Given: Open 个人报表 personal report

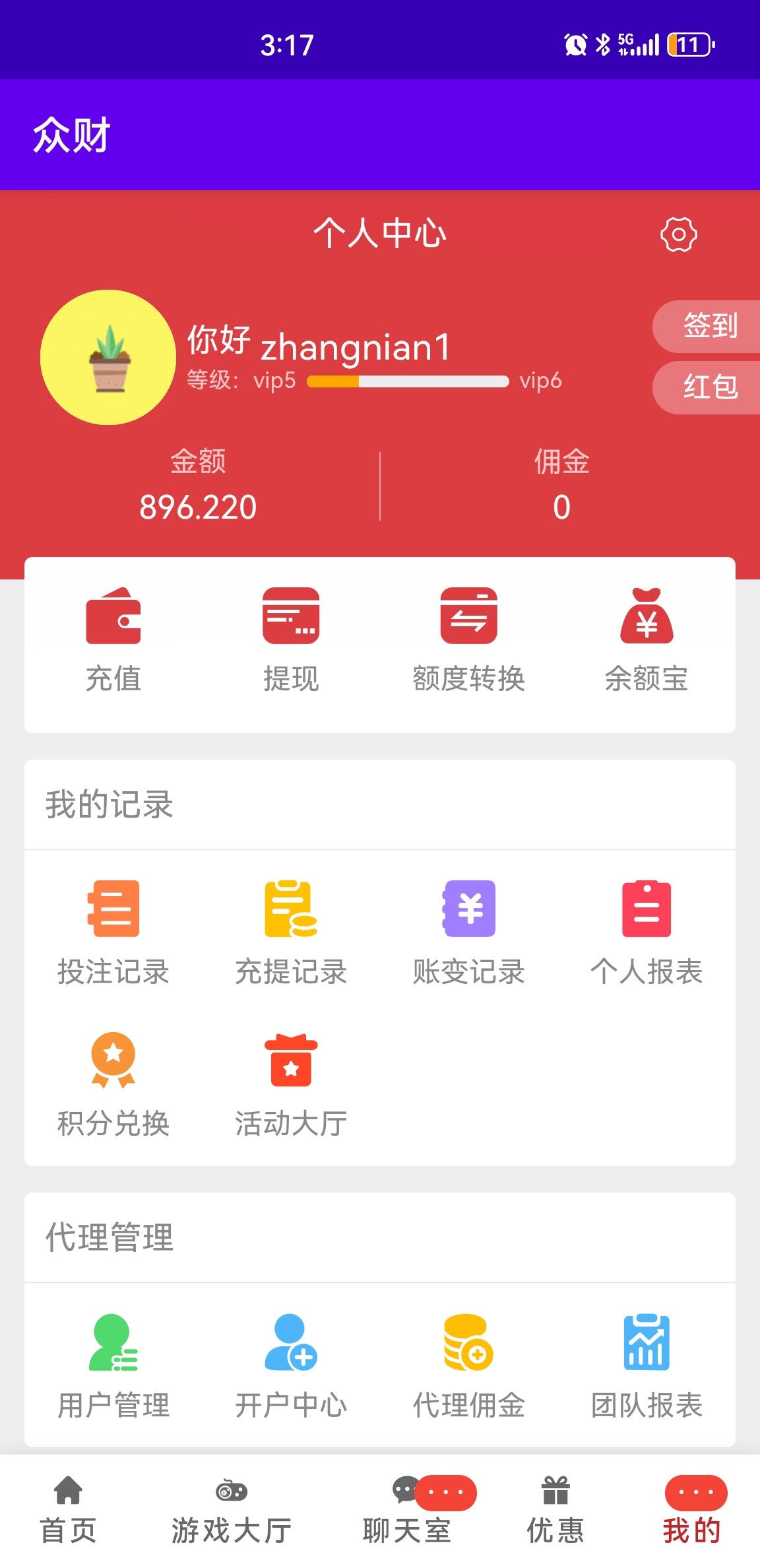Looking at the screenshot, I should pos(647,932).
